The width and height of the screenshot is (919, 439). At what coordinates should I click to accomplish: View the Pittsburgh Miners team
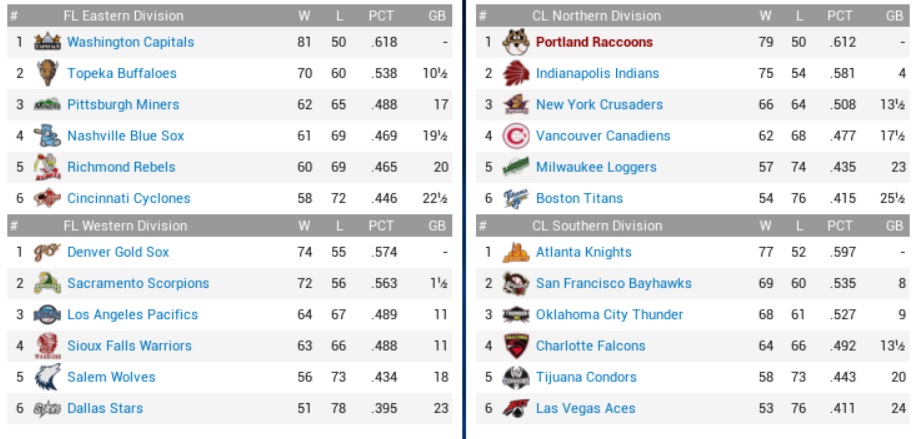123,104
